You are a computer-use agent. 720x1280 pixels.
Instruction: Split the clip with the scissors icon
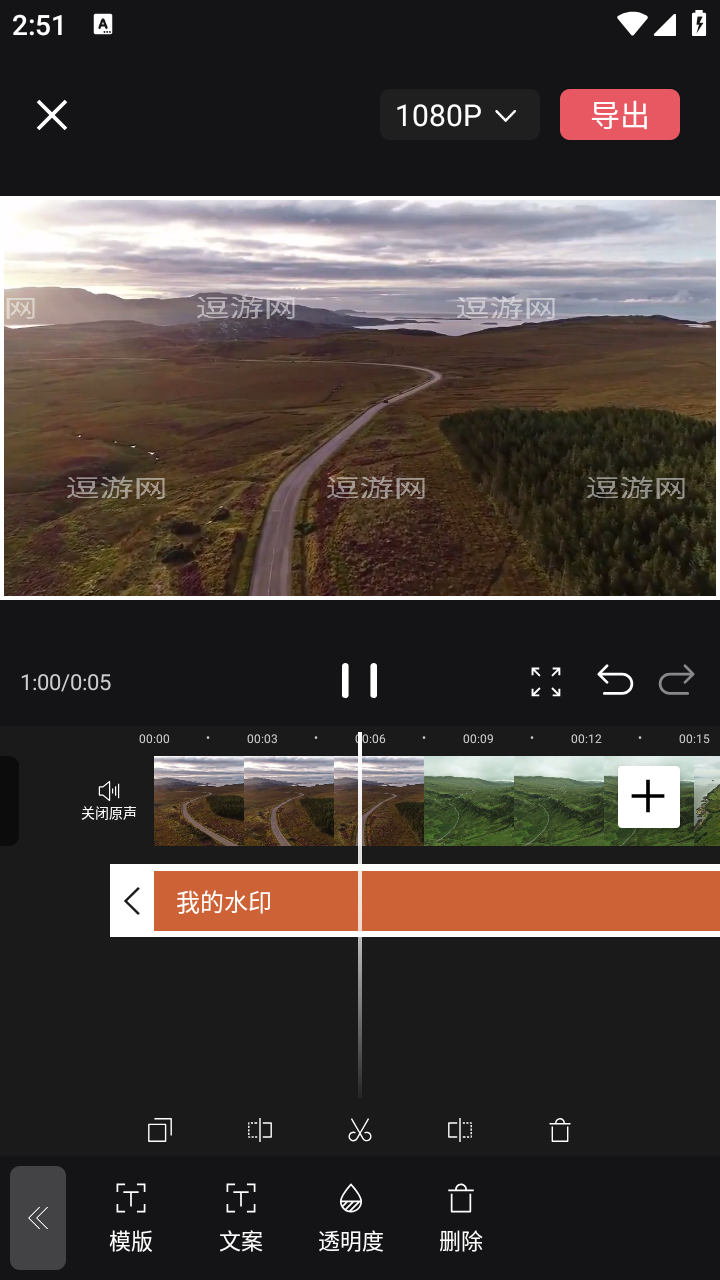(360, 1130)
